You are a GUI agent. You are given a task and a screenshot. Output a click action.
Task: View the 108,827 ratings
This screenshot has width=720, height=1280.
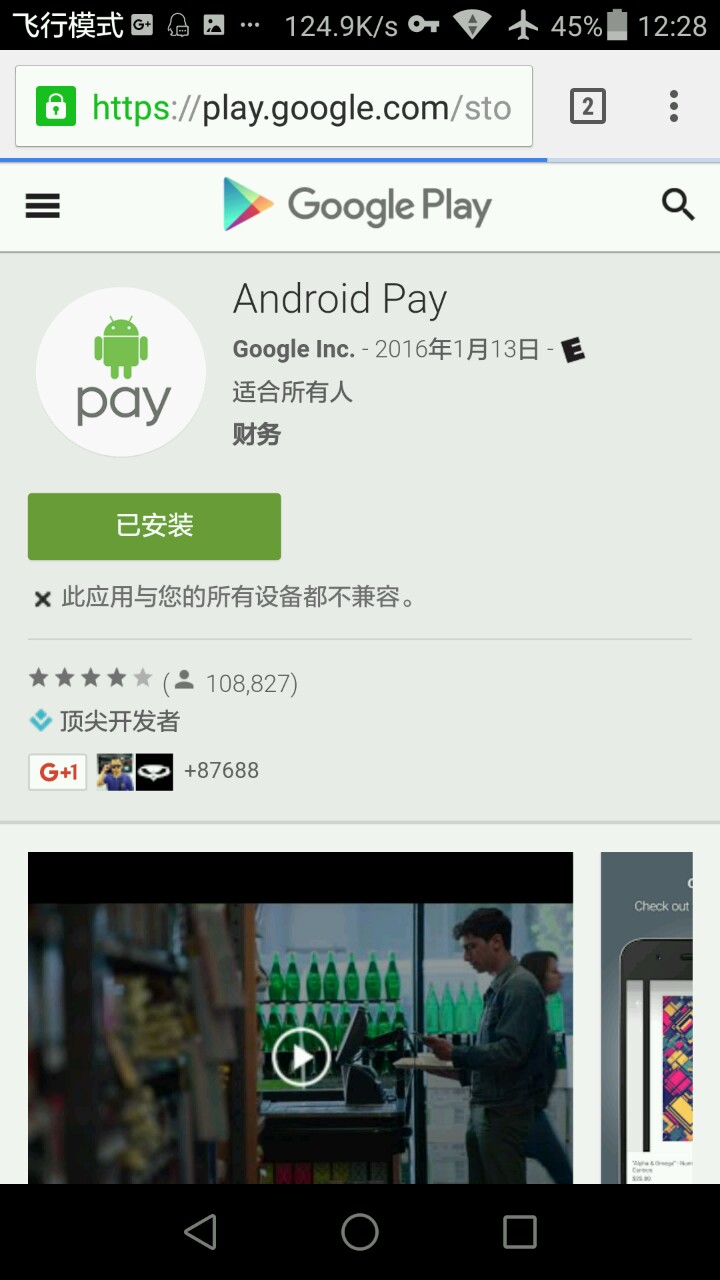pyautogui.click(x=250, y=683)
